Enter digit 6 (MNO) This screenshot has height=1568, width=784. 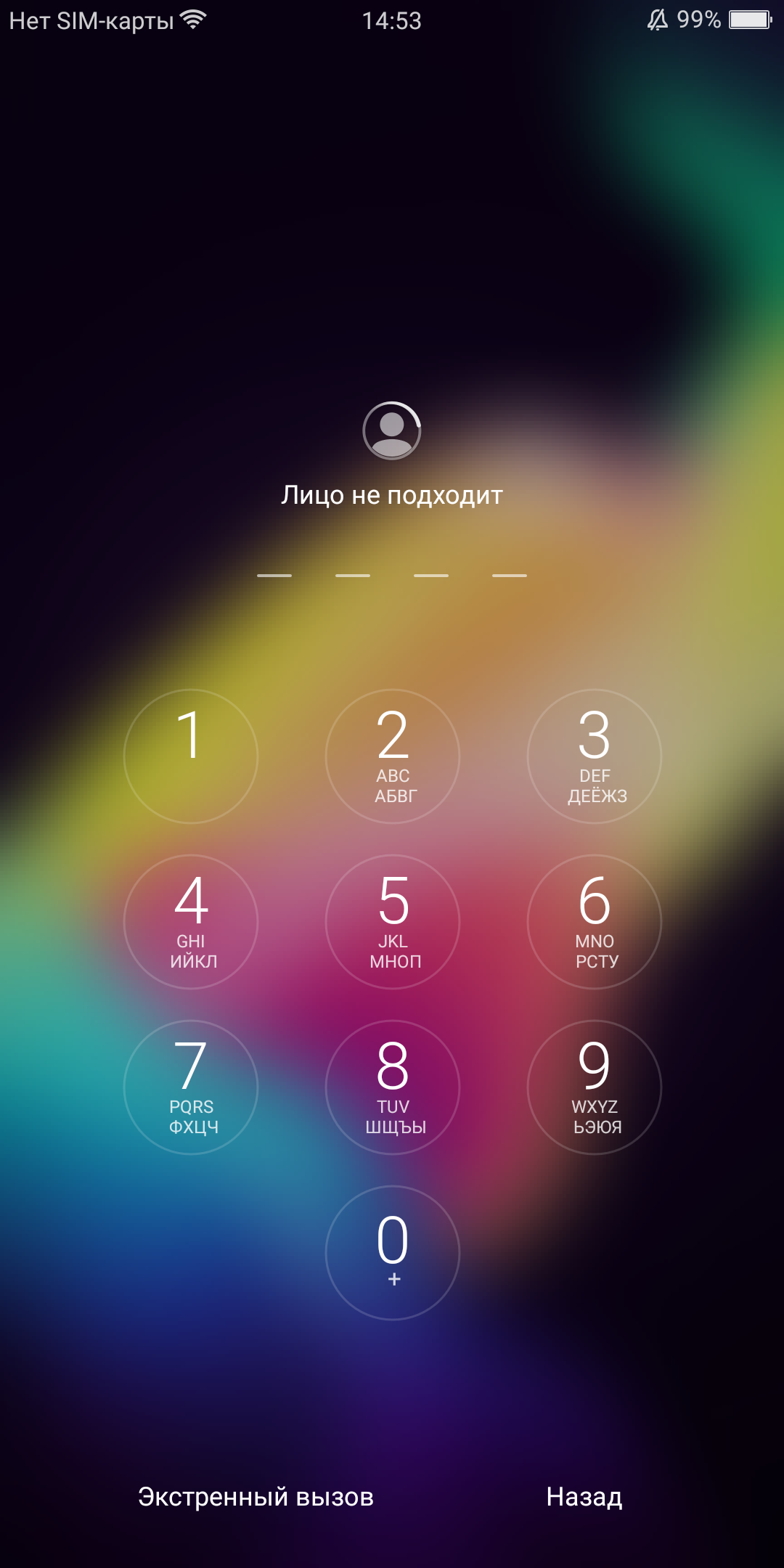coord(595,921)
